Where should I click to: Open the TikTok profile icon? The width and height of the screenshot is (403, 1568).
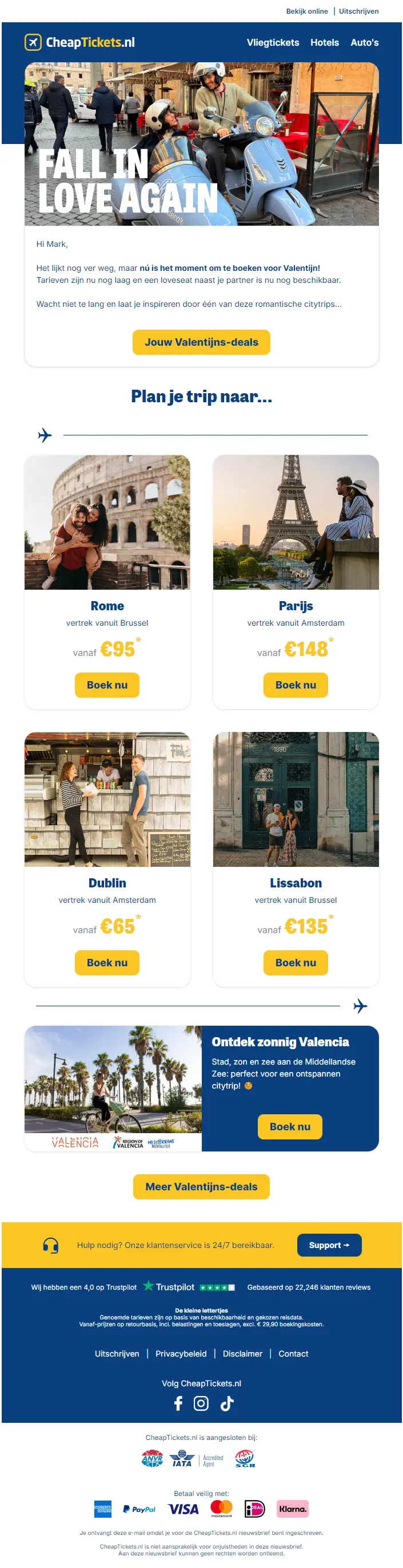click(x=226, y=1403)
